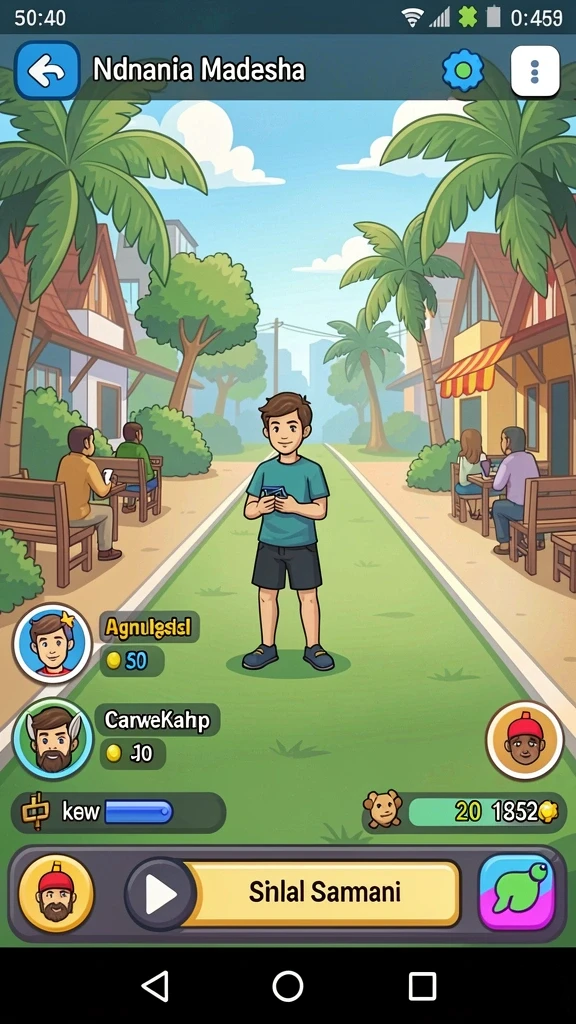The width and height of the screenshot is (576, 1024).
Task: Start the Sinlal Samani play button
Action: 293,893
